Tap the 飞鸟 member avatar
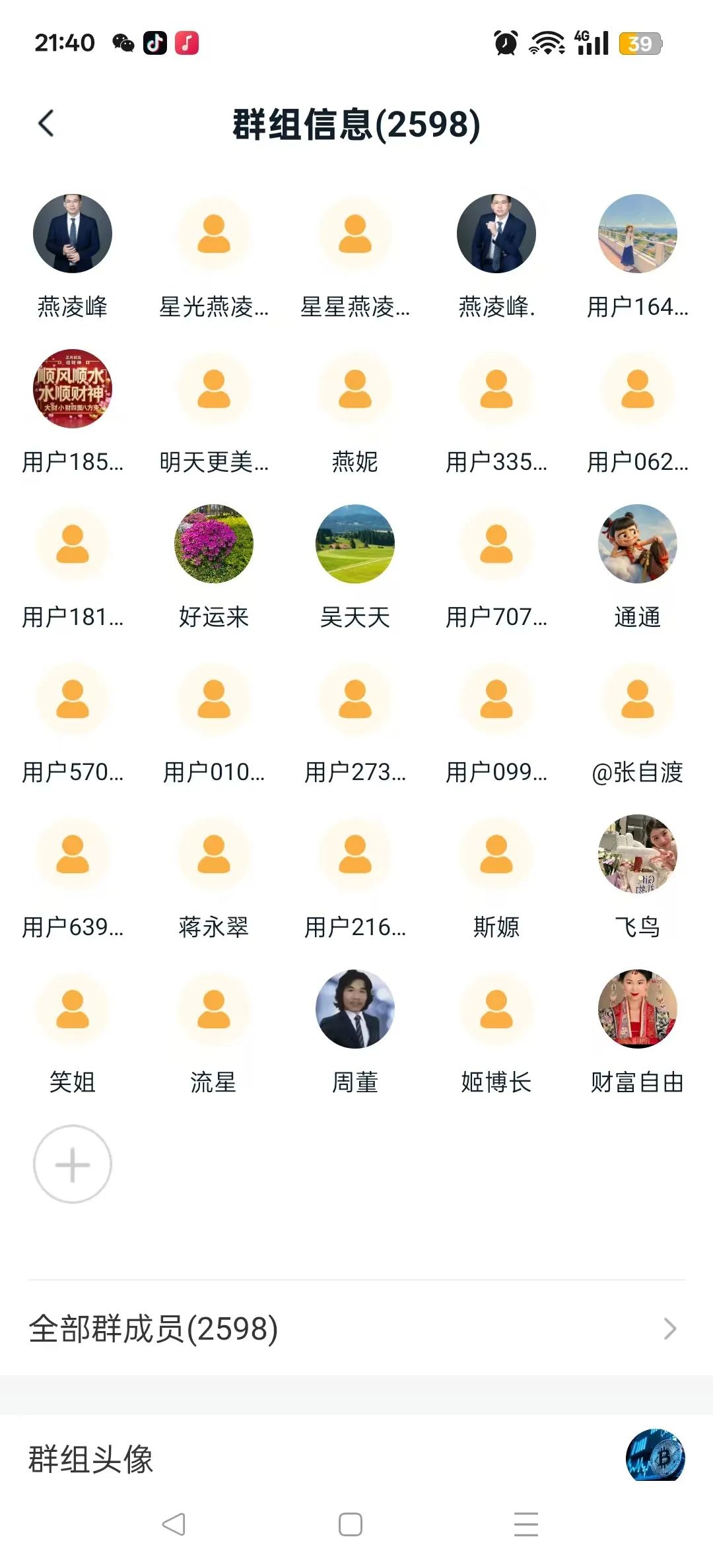Screen dimensions: 713x1568 (637, 853)
